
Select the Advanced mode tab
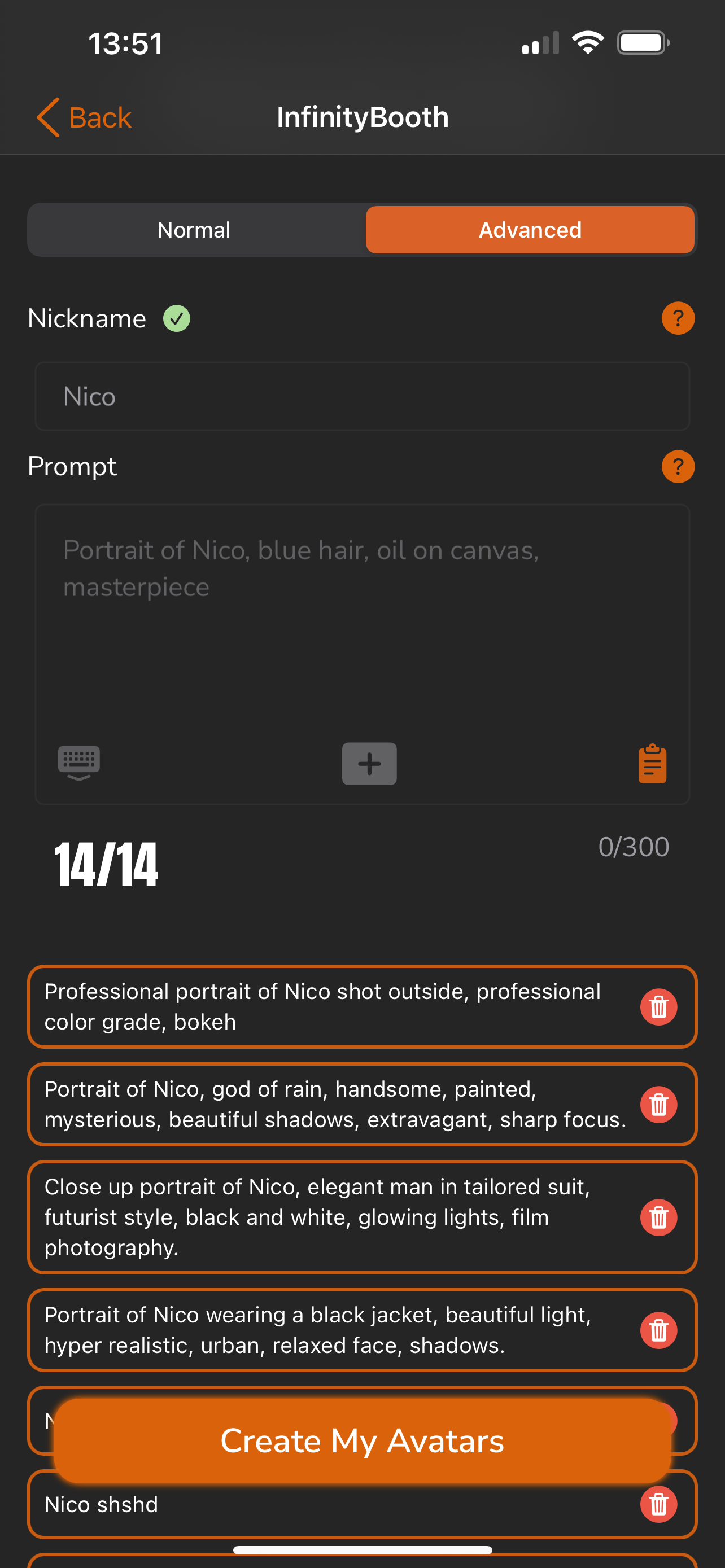530,230
